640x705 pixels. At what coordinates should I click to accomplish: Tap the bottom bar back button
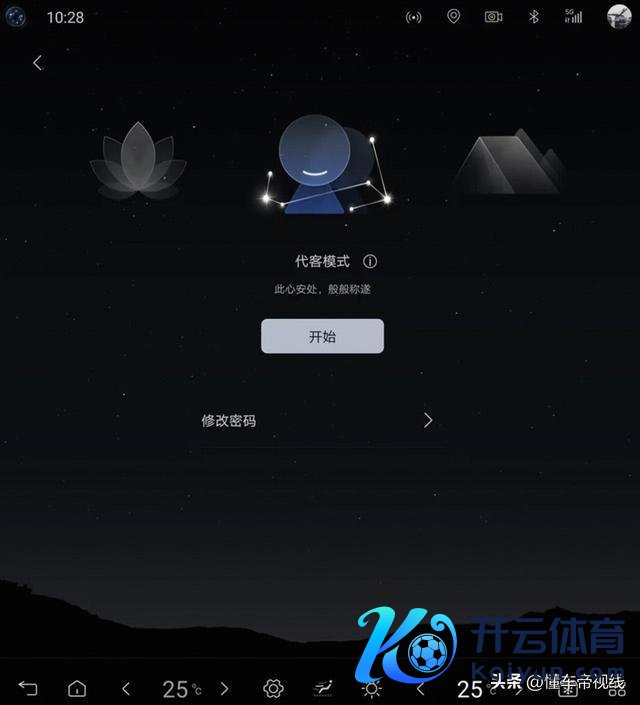(x=28, y=688)
